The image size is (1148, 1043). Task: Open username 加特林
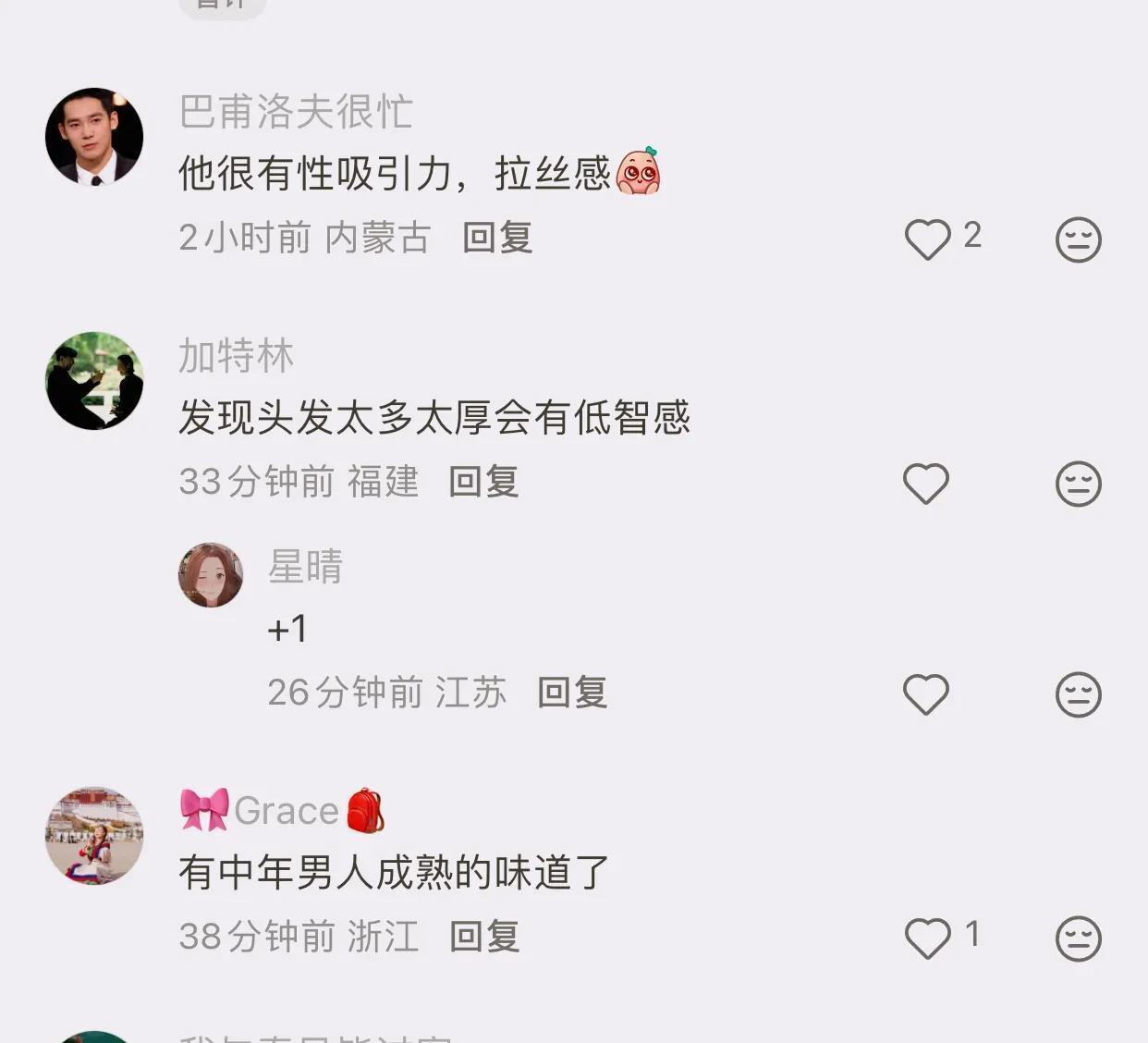237,356
